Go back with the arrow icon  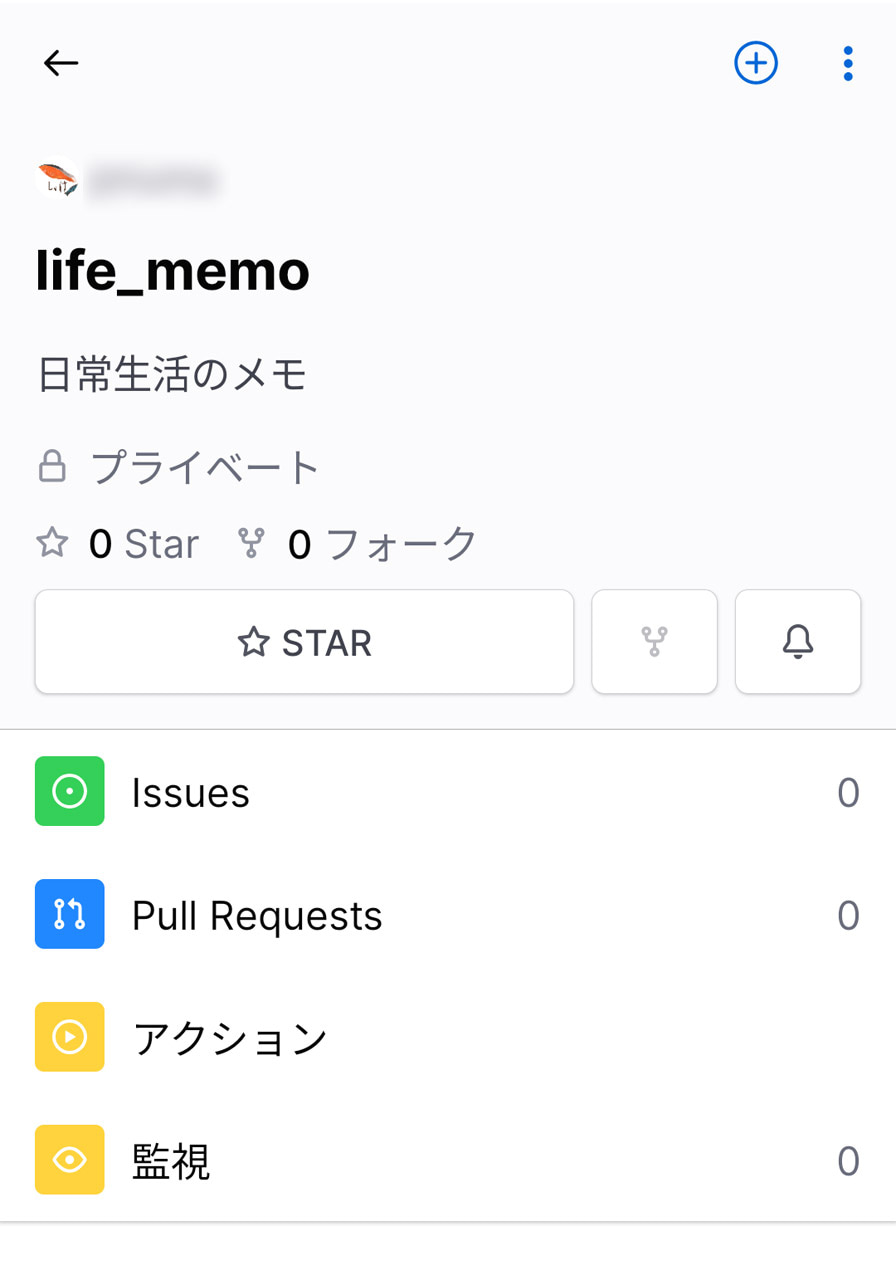[61, 64]
